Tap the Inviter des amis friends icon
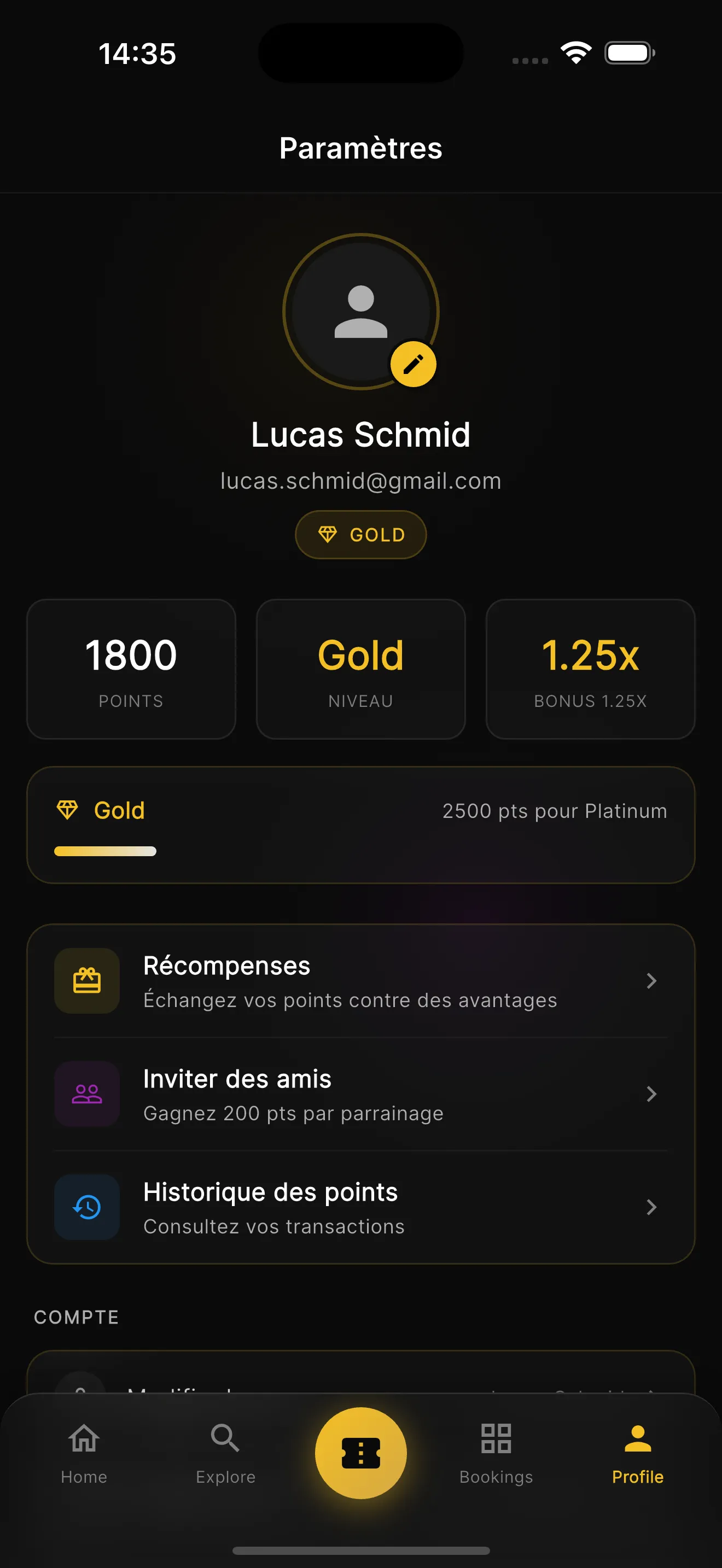Viewport: 722px width, 1568px height. 87,1094
